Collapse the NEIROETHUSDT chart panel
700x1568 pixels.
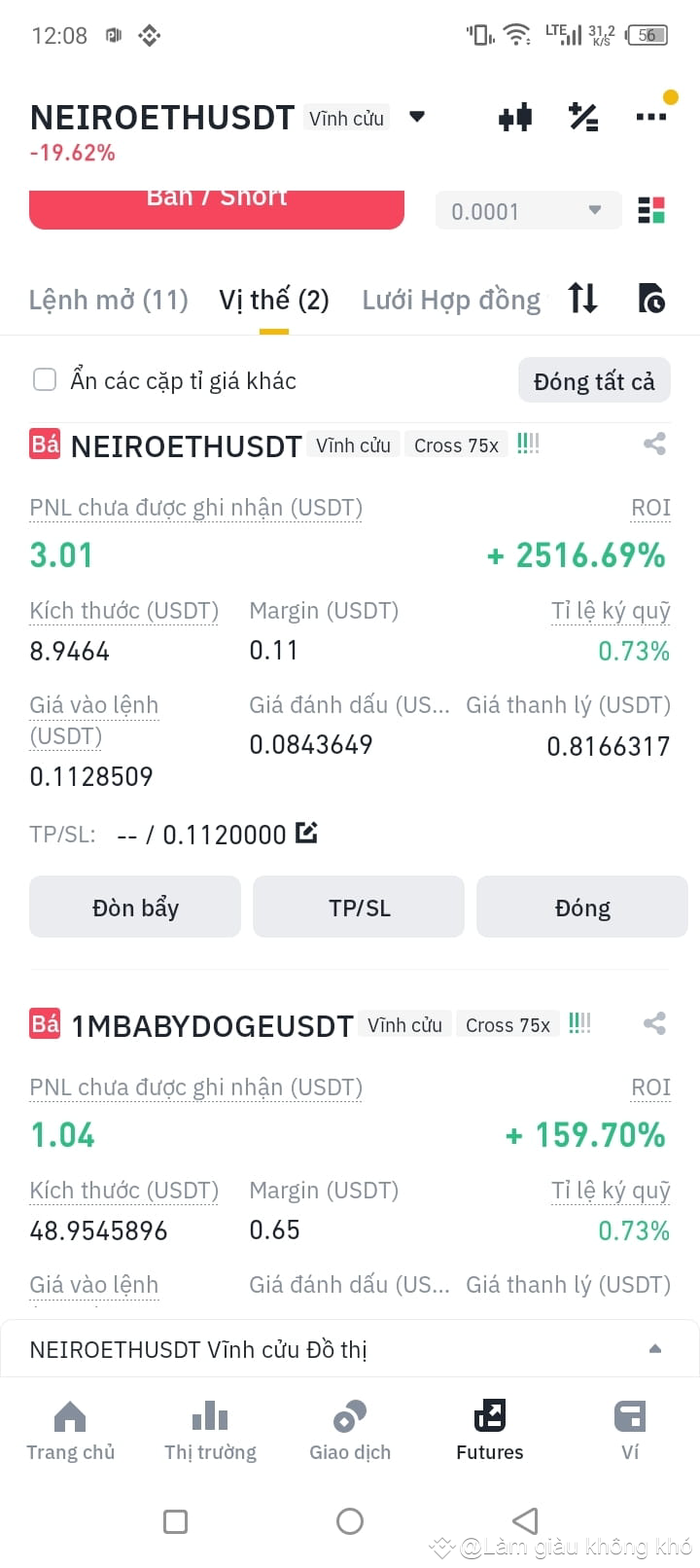(x=654, y=1348)
